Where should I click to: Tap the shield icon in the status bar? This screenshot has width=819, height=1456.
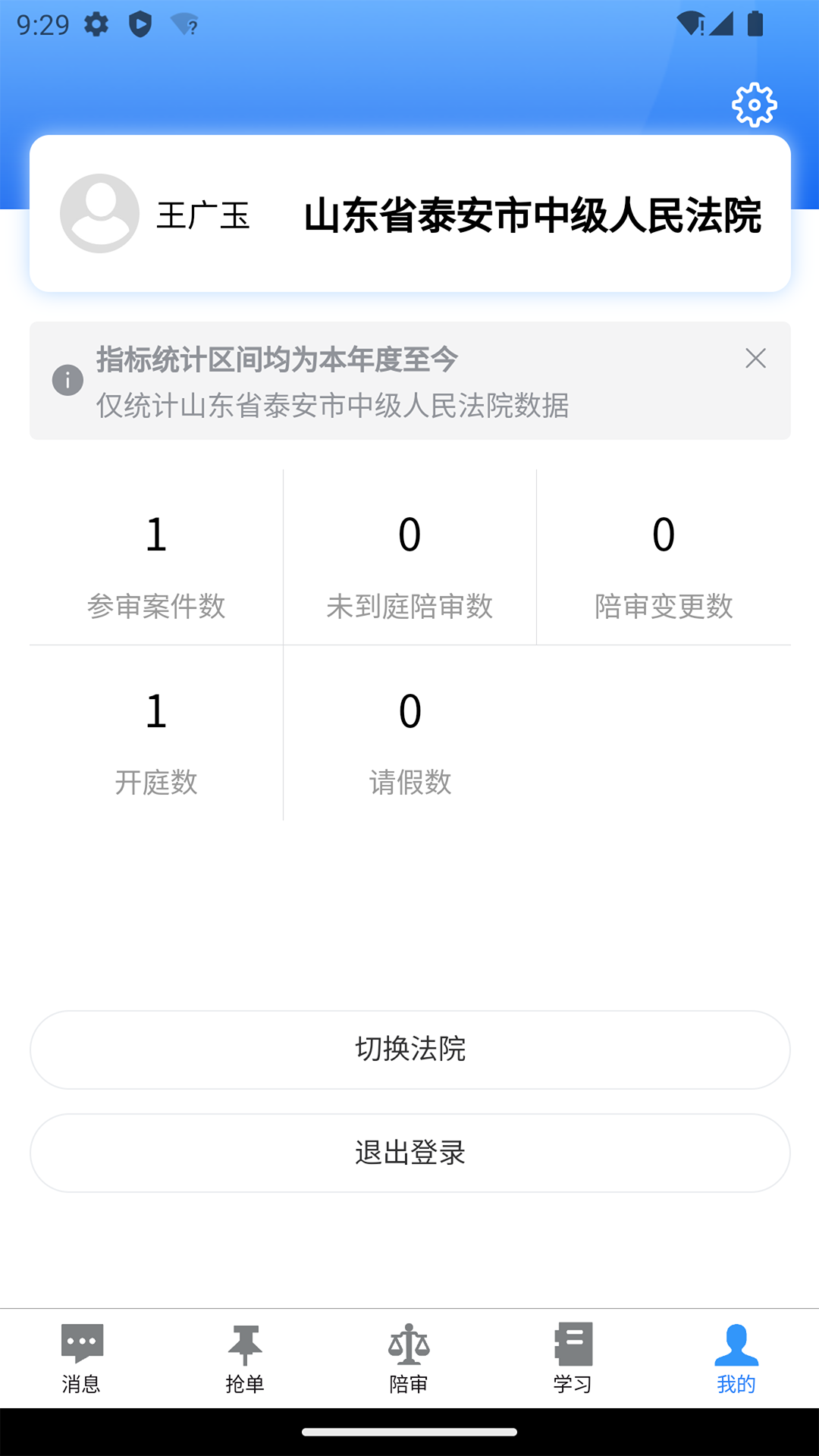point(140,24)
